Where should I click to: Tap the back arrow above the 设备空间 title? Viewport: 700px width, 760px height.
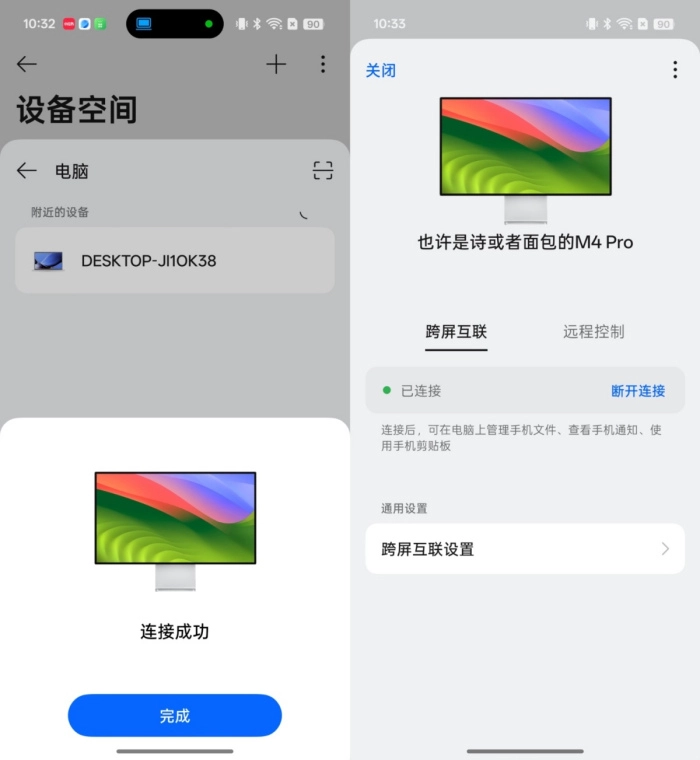point(27,64)
